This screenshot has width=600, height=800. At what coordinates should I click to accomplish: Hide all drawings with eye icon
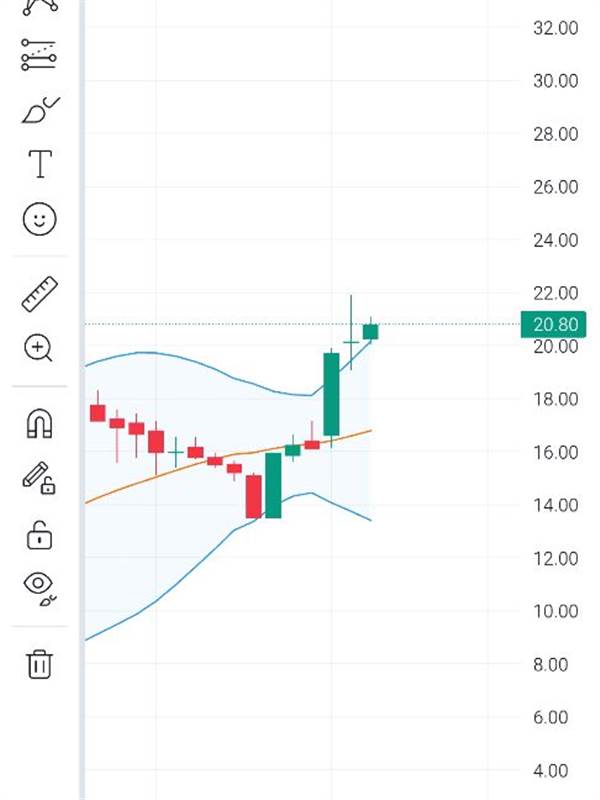(x=40, y=588)
